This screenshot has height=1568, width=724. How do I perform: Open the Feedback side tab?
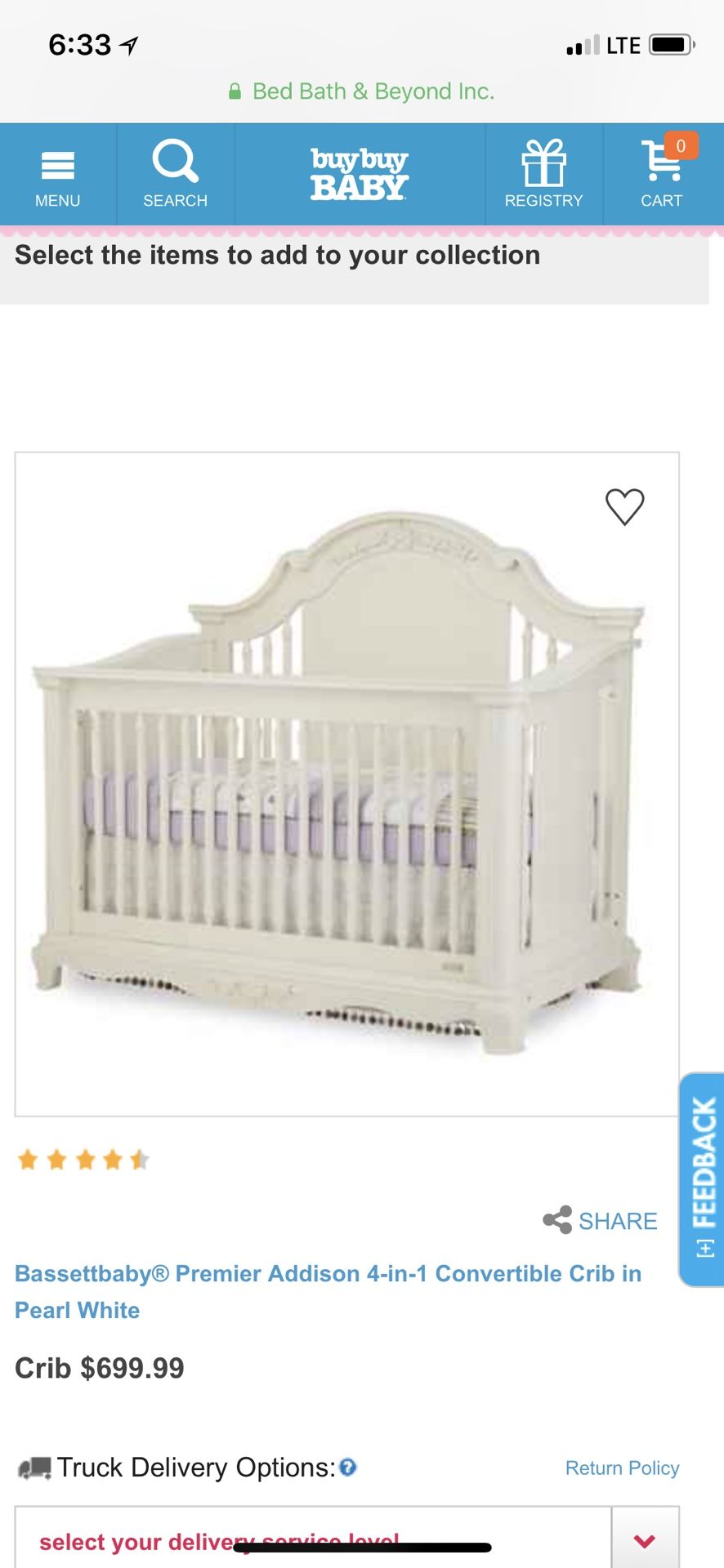point(702,1179)
